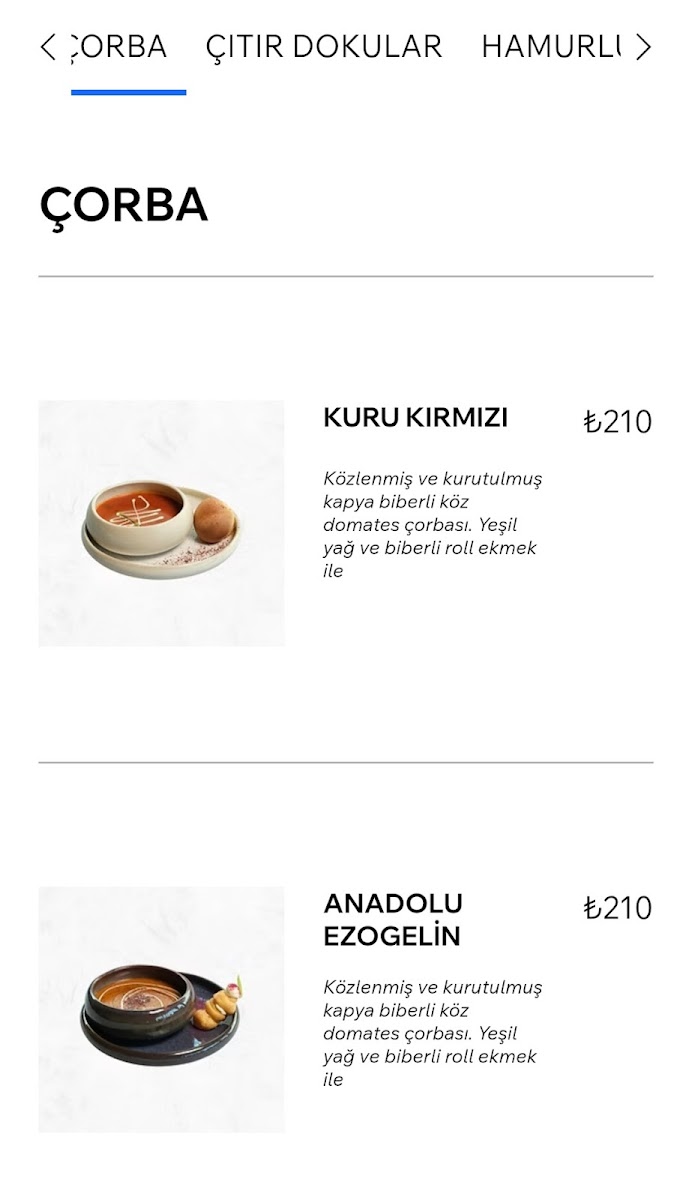Tap the left arrow in the category tabs

[x=47, y=47]
